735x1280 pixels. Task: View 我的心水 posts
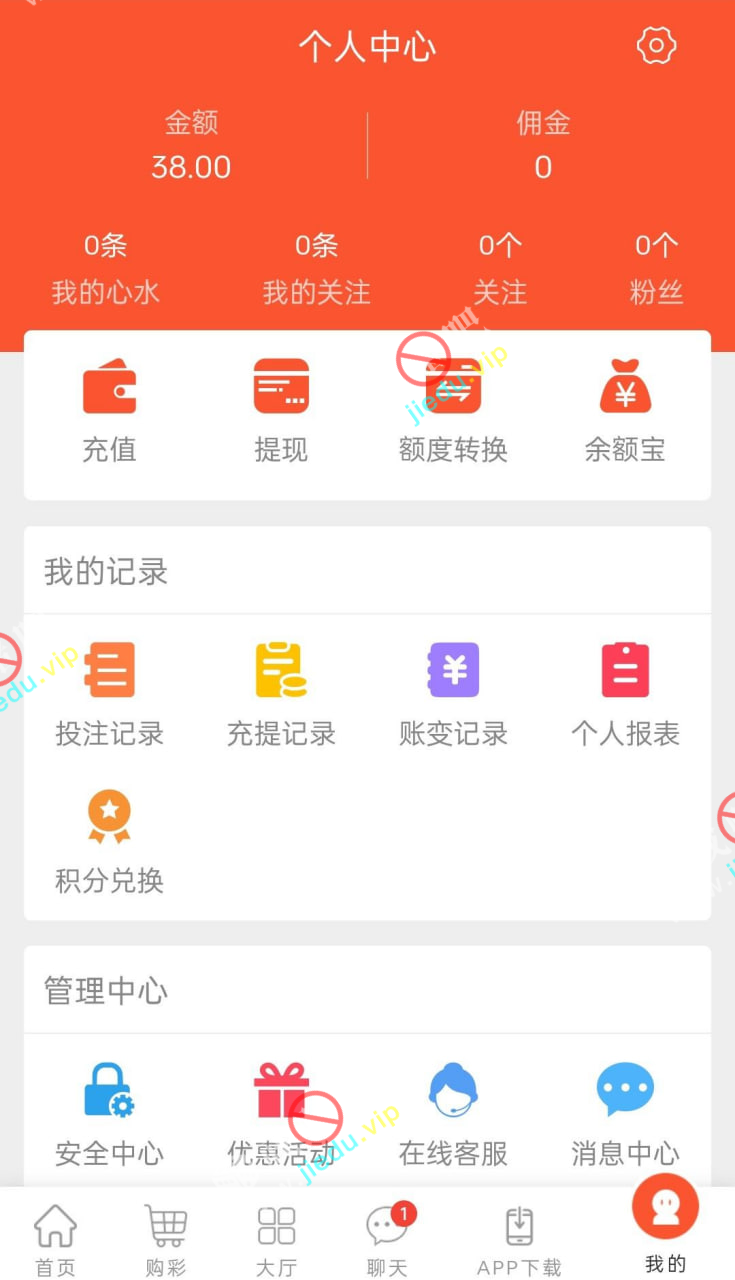click(105, 268)
